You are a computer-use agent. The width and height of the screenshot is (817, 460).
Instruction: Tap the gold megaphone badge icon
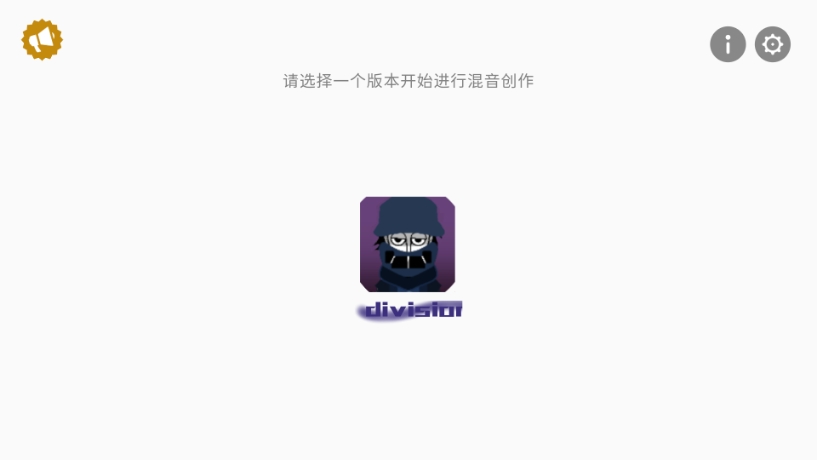[42, 40]
